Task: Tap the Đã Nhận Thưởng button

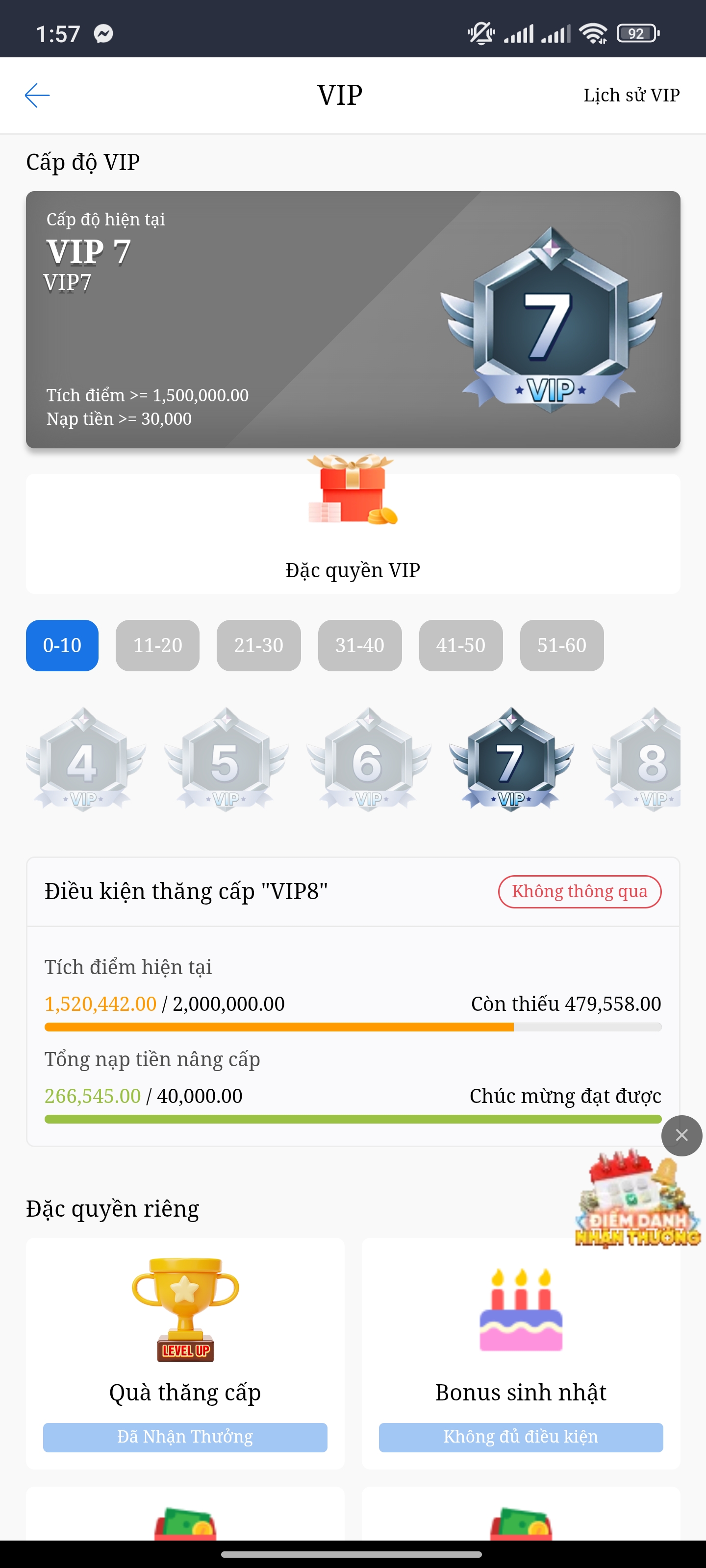Action: [x=185, y=1437]
